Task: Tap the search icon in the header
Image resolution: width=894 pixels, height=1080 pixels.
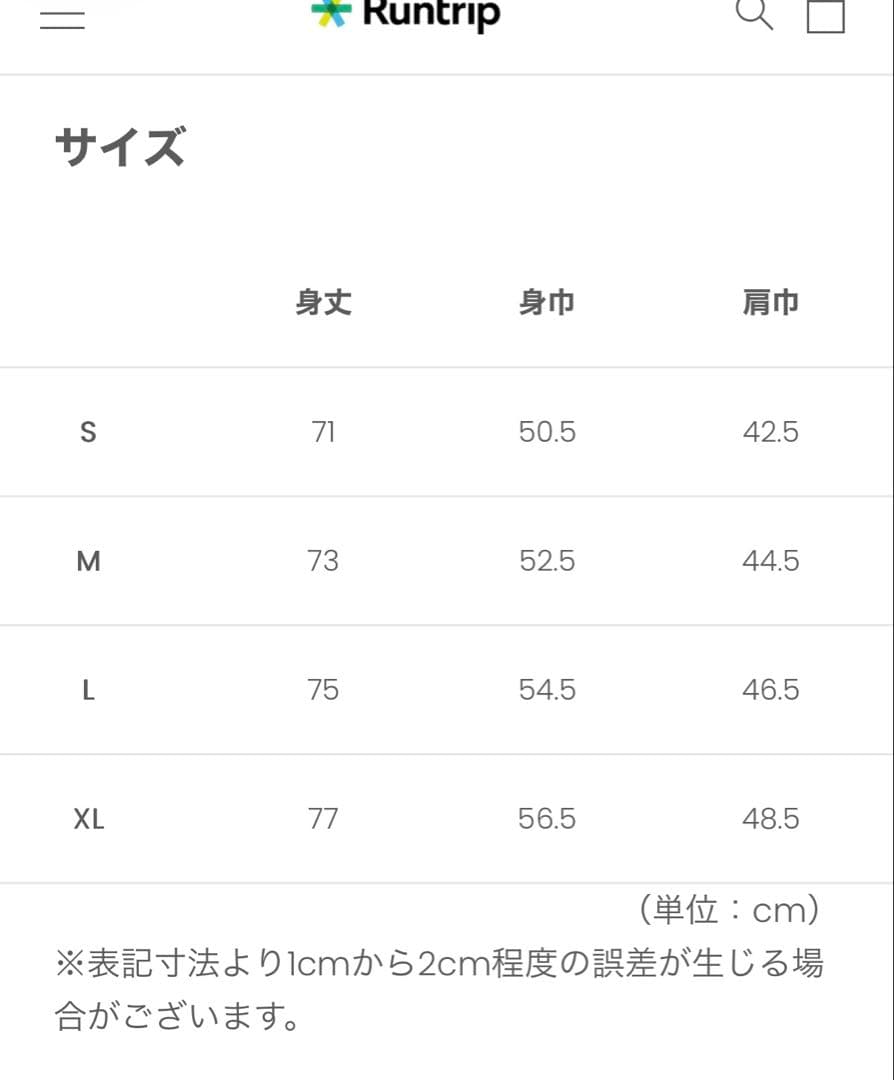Action: 753,14
